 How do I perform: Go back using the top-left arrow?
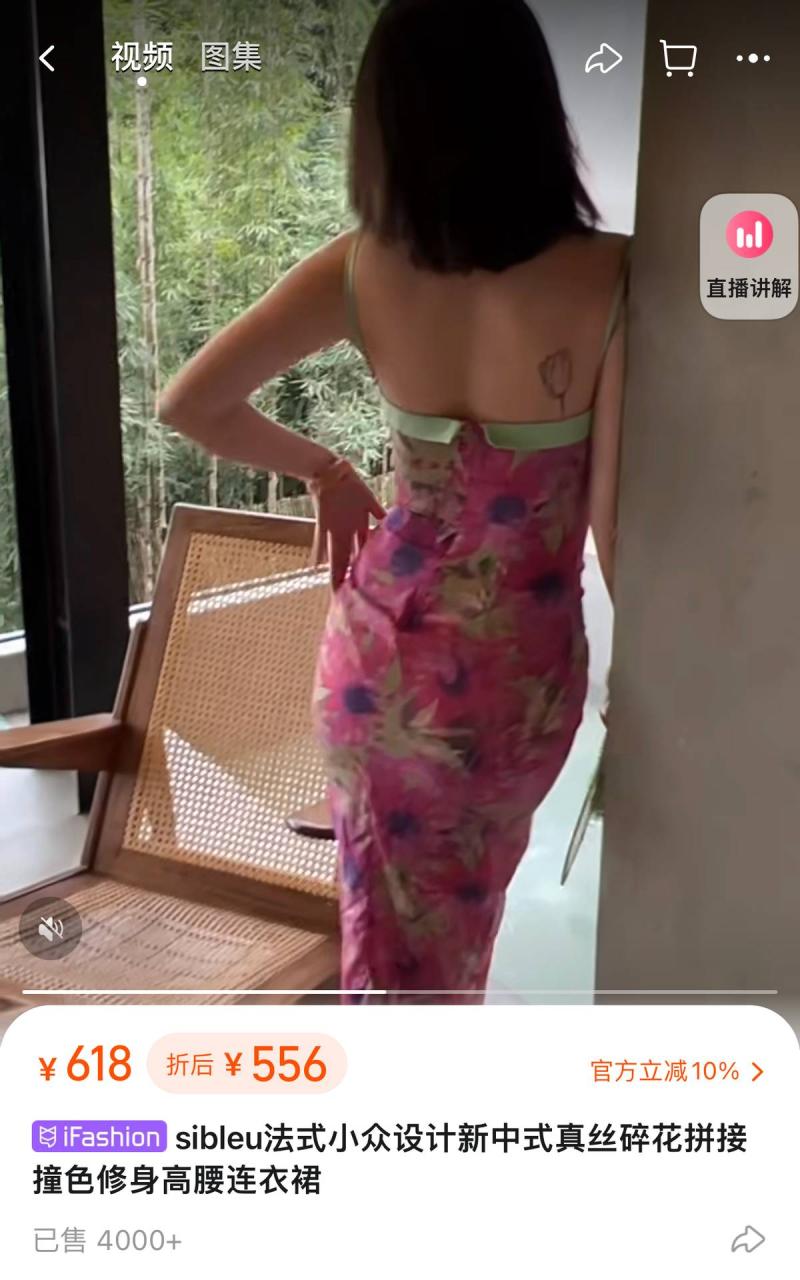click(x=47, y=59)
